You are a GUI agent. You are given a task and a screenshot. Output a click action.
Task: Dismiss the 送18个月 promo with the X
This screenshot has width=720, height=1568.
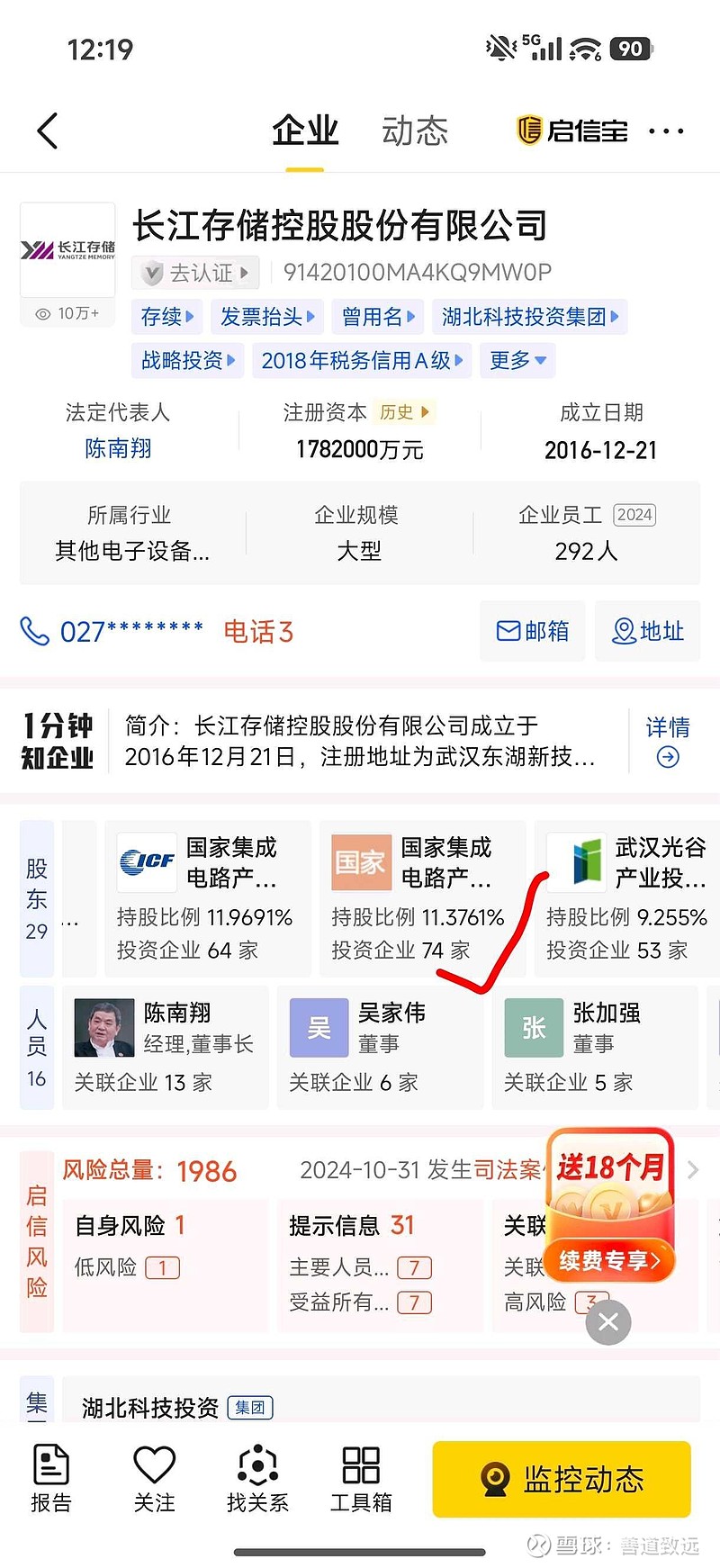coord(607,1322)
